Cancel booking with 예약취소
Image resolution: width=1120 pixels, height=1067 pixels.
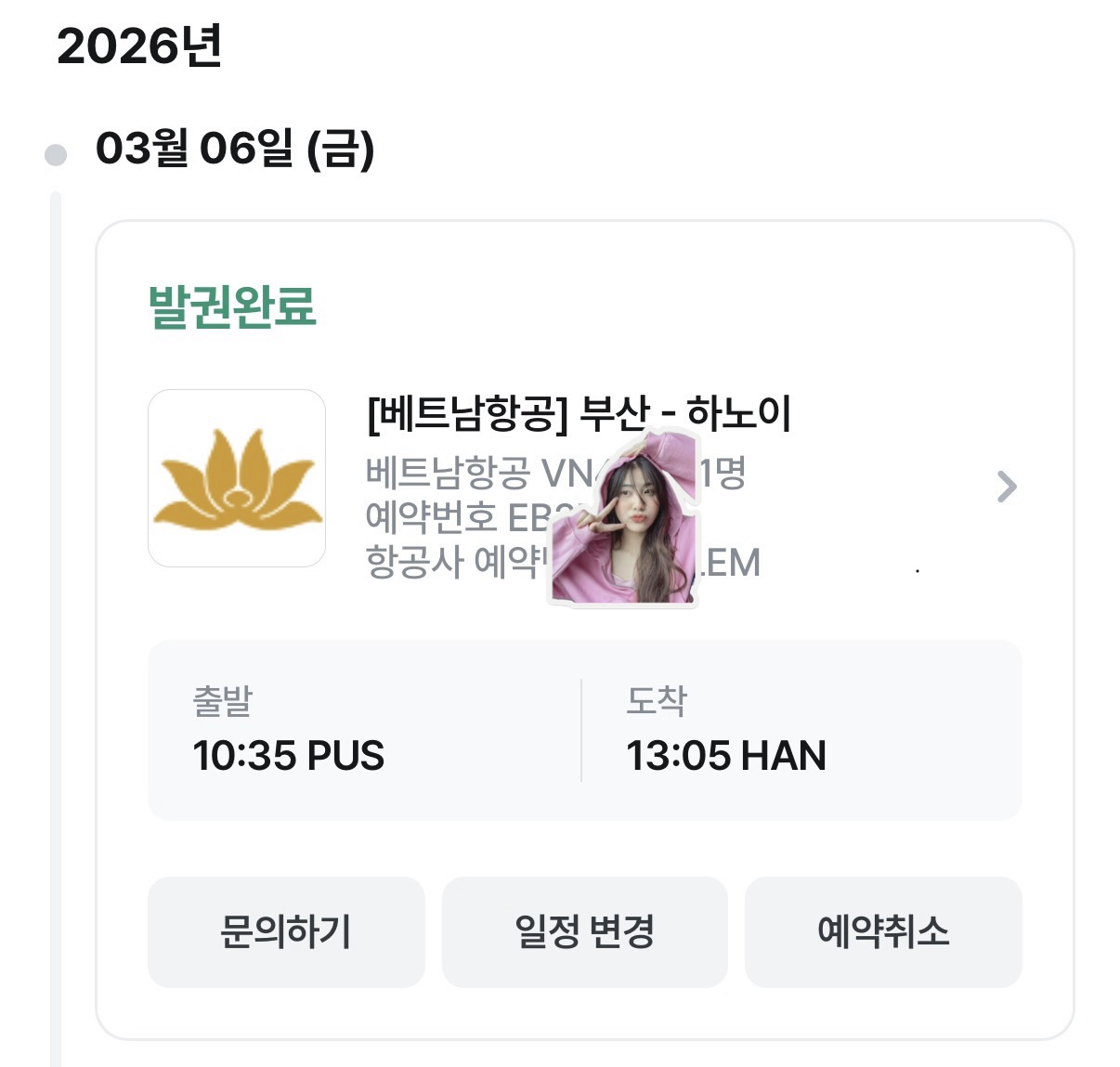coord(883,931)
